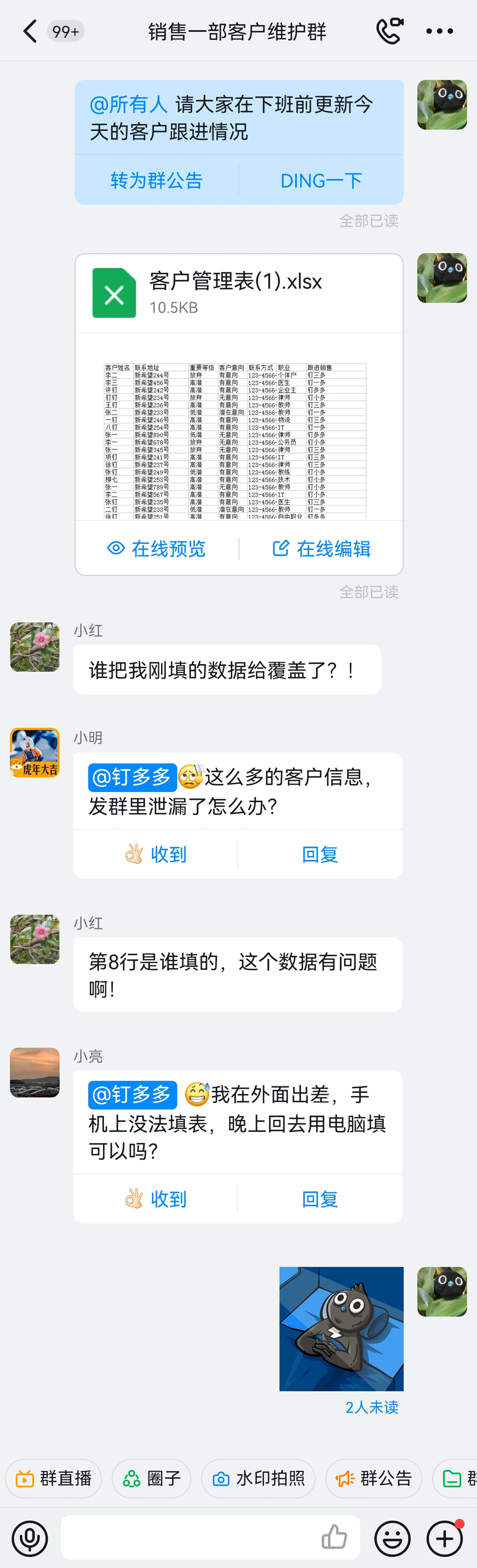This screenshot has width=477, height=1568.
Task: Reply to 小亮's message with 回复
Action: (320, 1198)
